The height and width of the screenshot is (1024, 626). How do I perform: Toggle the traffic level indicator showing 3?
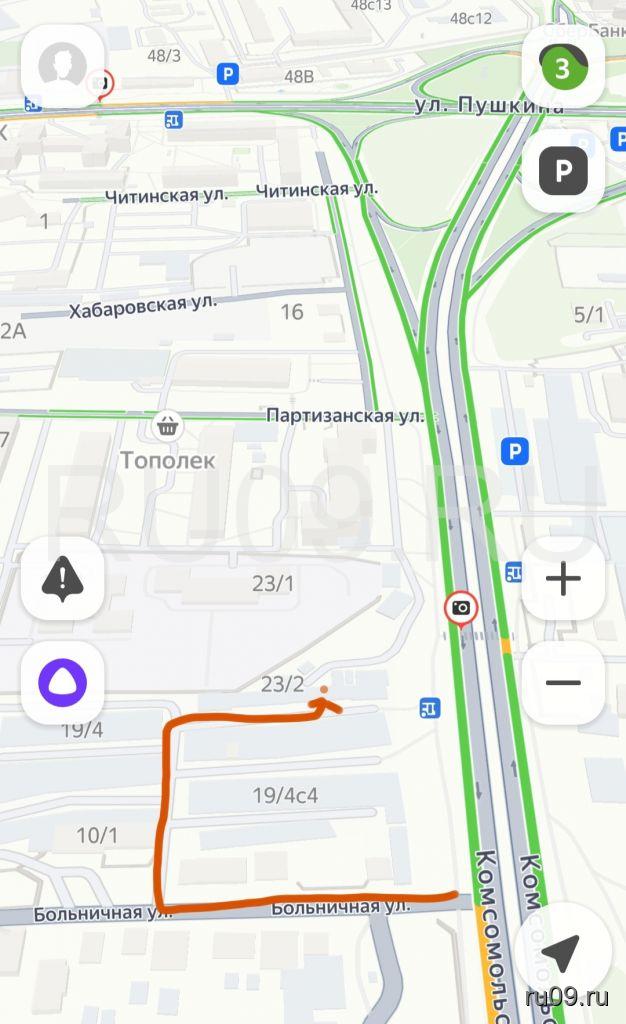coord(563,68)
